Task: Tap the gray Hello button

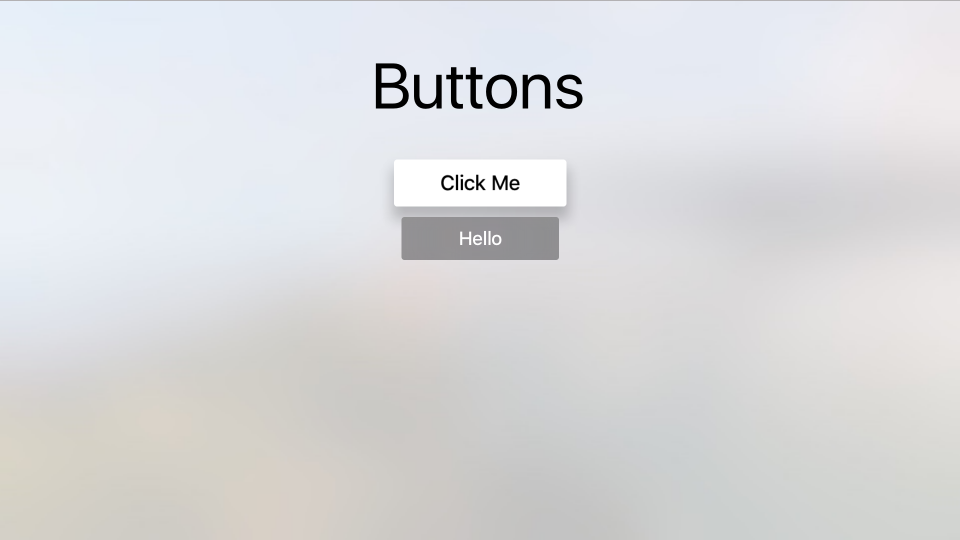Action: [480, 239]
